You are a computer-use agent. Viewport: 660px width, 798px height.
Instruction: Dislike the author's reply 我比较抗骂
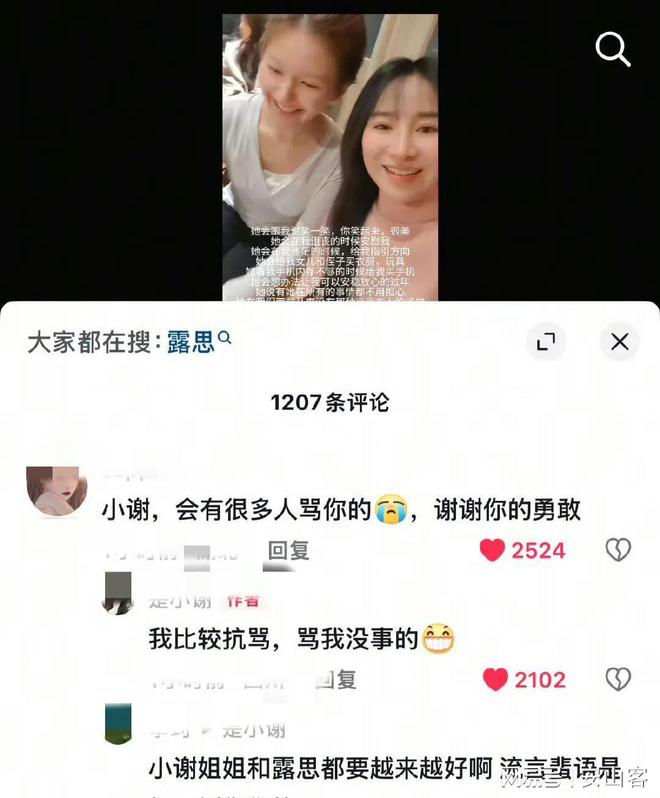click(x=618, y=680)
